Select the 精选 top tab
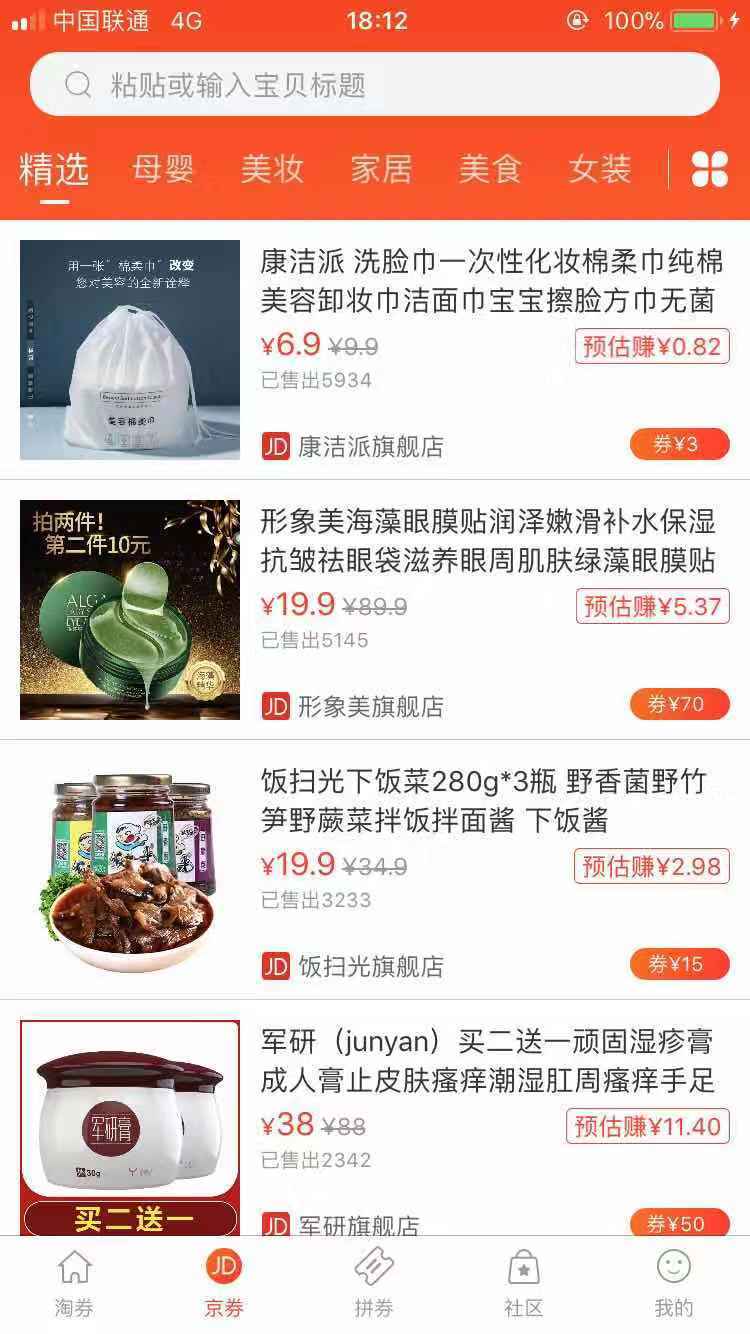This screenshot has height=1334, width=750. pos(54,170)
